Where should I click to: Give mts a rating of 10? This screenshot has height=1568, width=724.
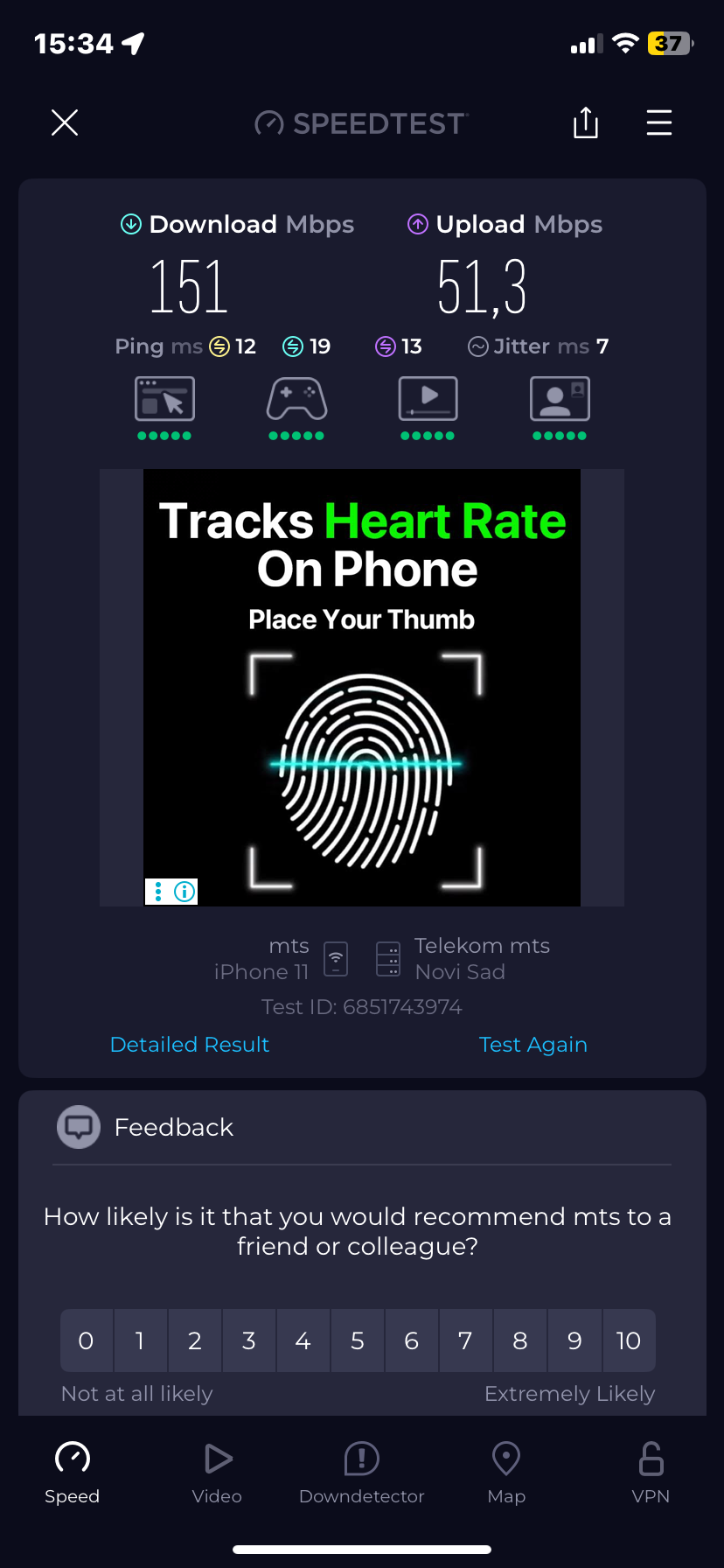pos(628,1340)
